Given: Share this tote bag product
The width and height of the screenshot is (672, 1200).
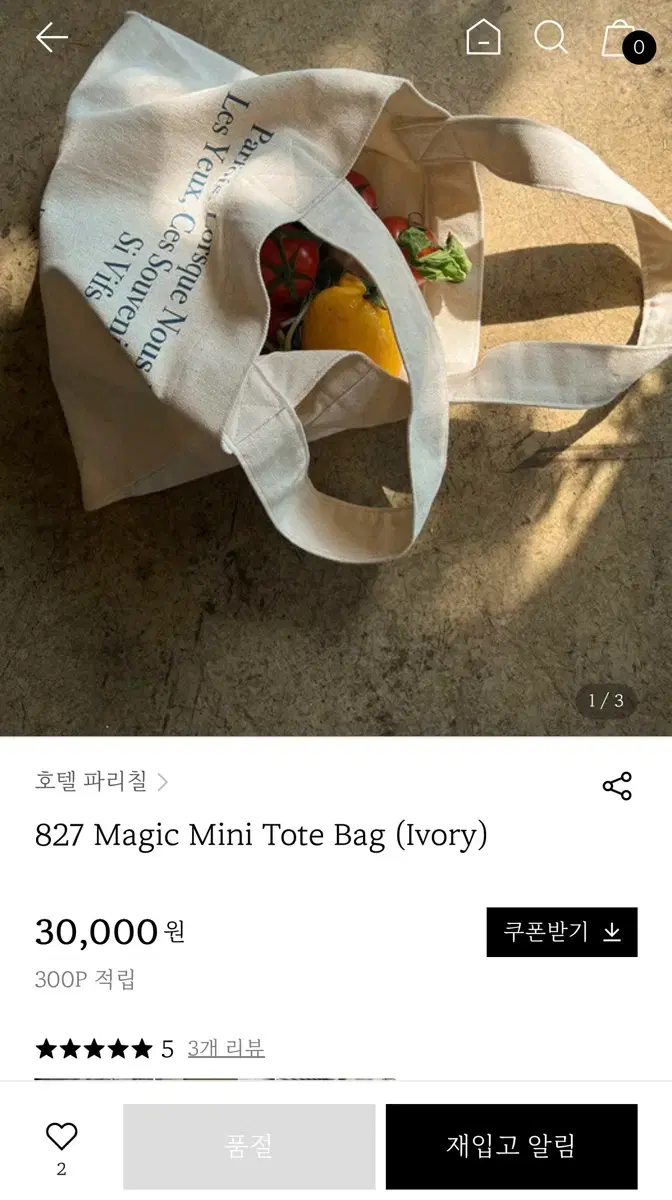Looking at the screenshot, I should click(x=617, y=786).
